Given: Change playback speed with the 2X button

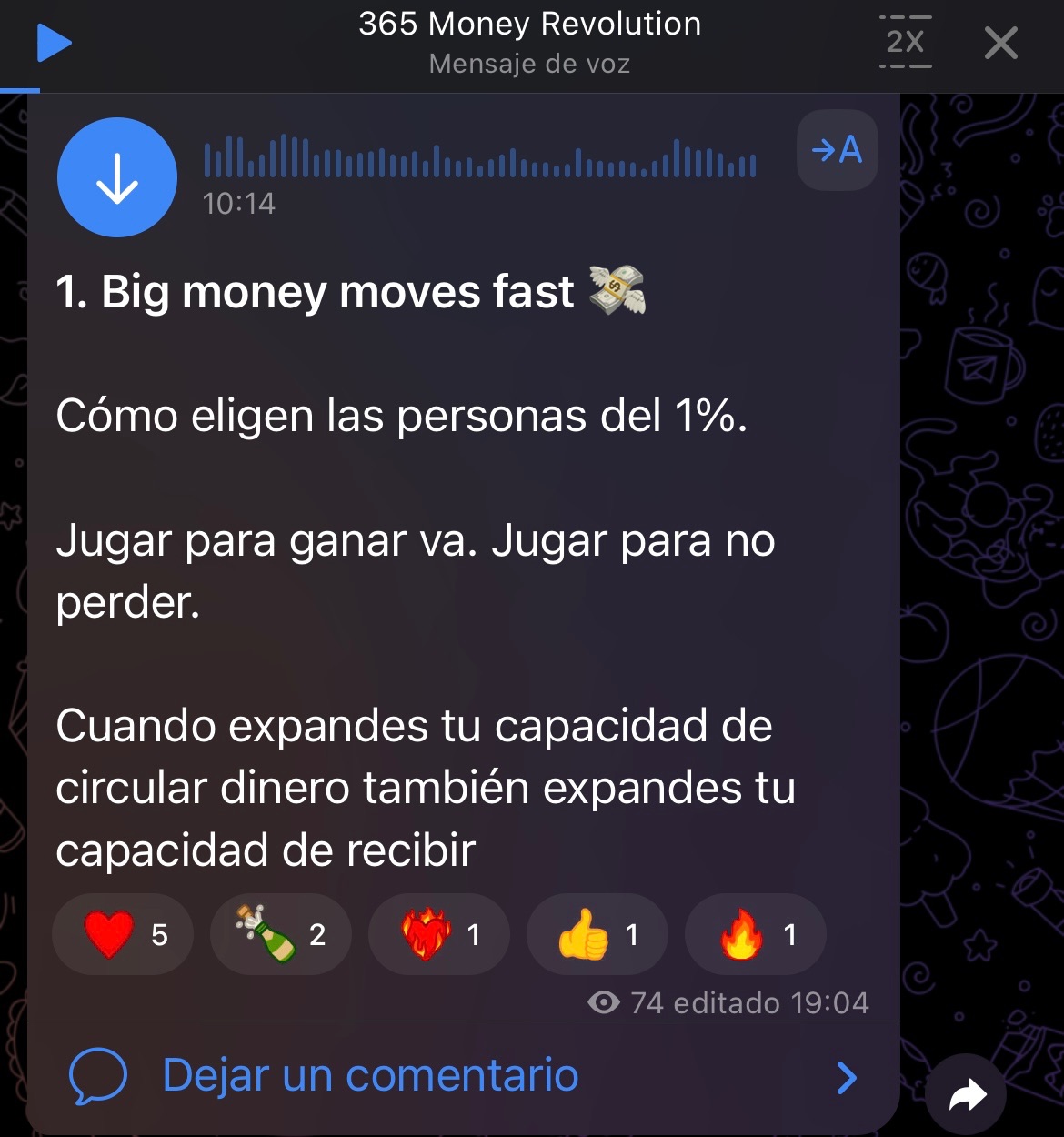Looking at the screenshot, I should click(x=905, y=42).
